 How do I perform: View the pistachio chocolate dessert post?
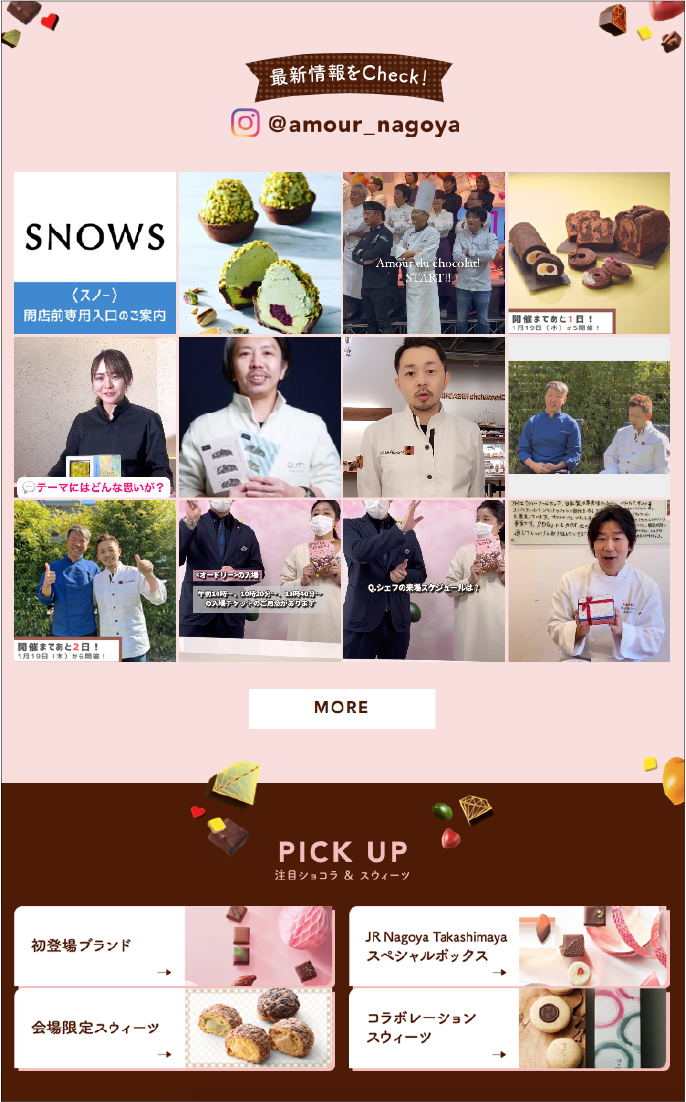[x=260, y=253]
